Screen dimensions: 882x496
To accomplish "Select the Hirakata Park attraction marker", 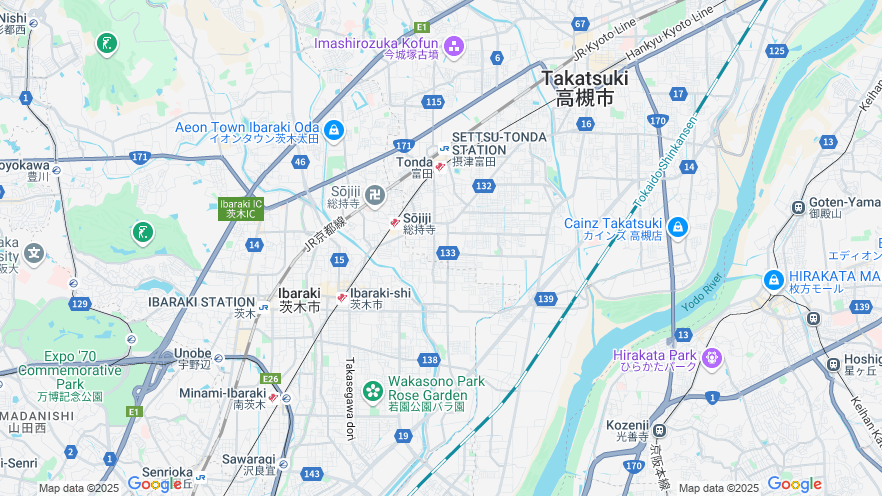I will (x=712, y=357).
